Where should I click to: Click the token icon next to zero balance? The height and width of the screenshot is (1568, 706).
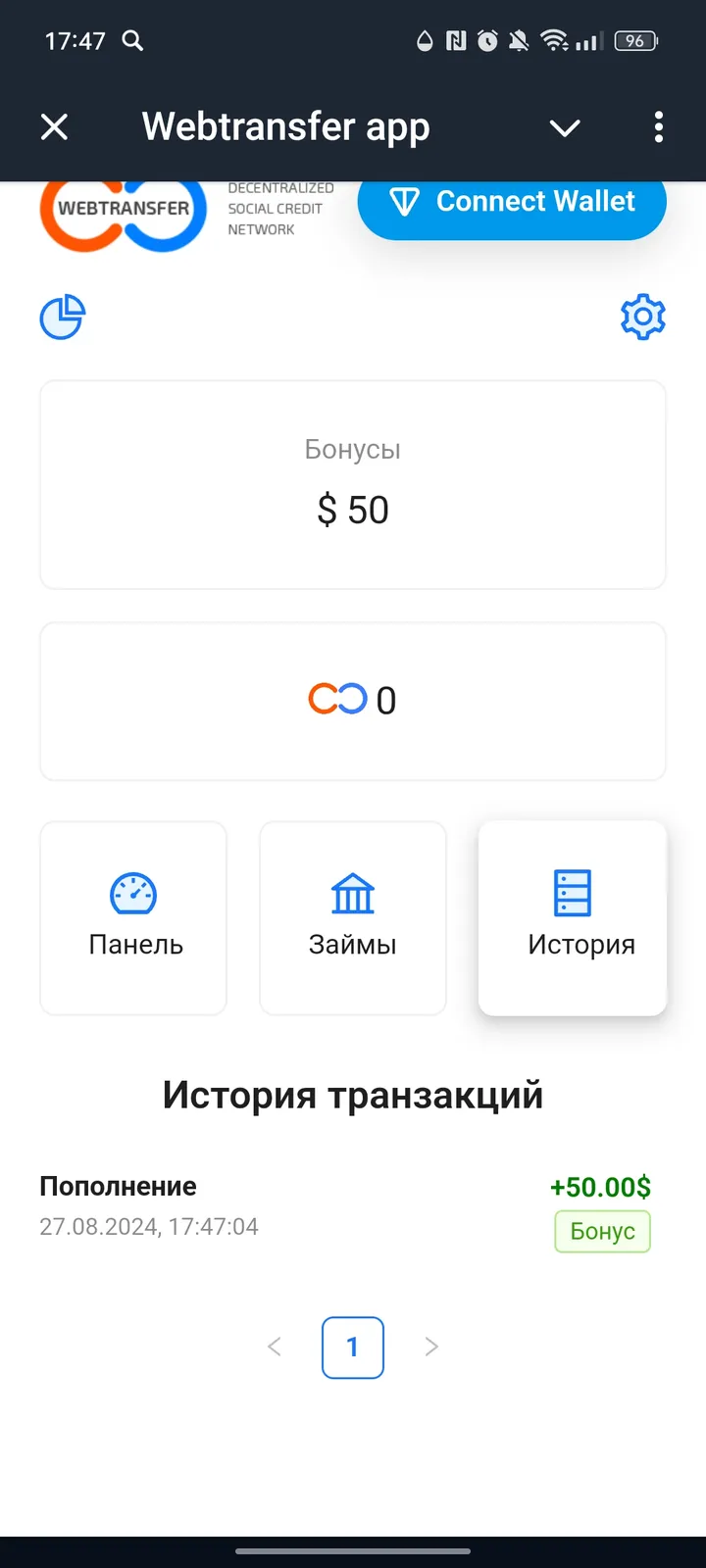[334, 700]
